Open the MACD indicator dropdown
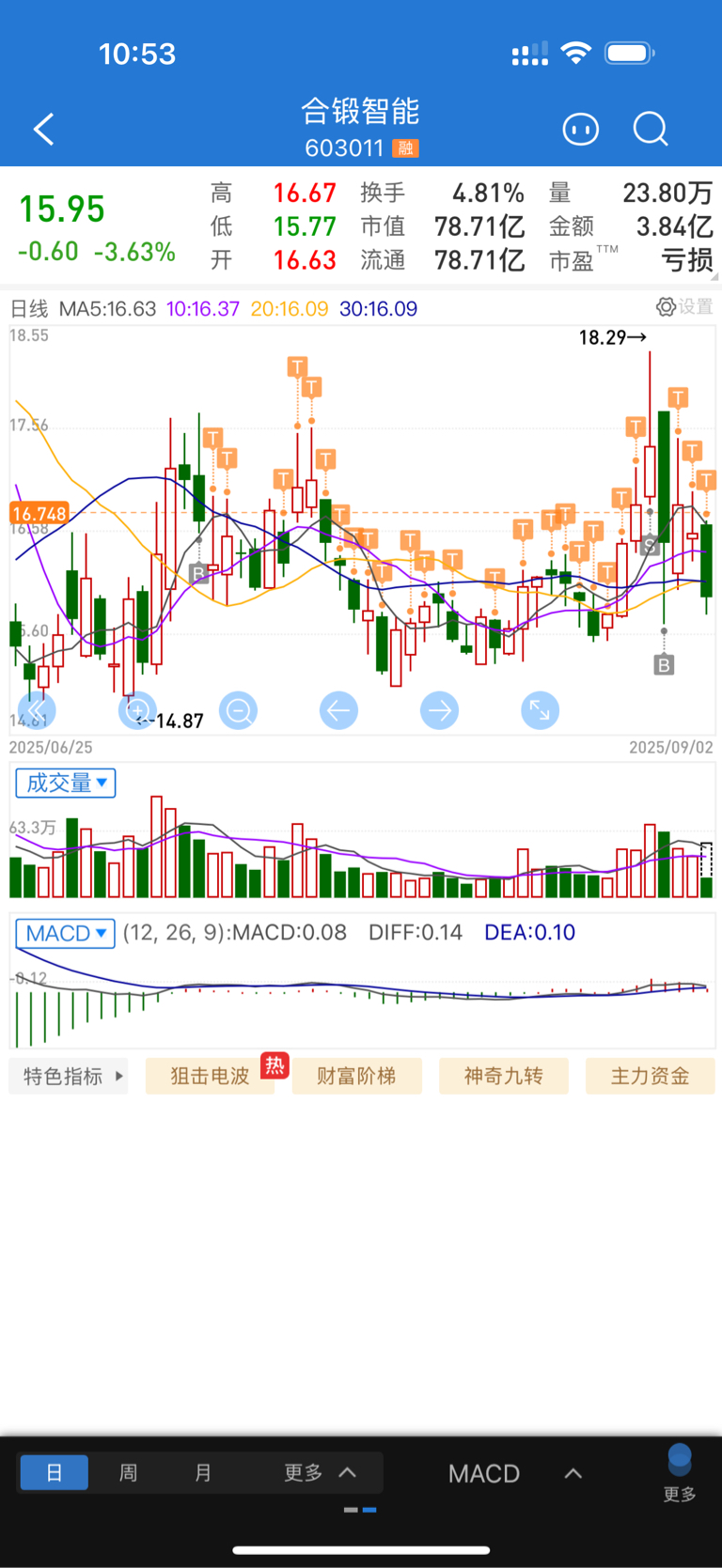 click(x=66, y=933)
